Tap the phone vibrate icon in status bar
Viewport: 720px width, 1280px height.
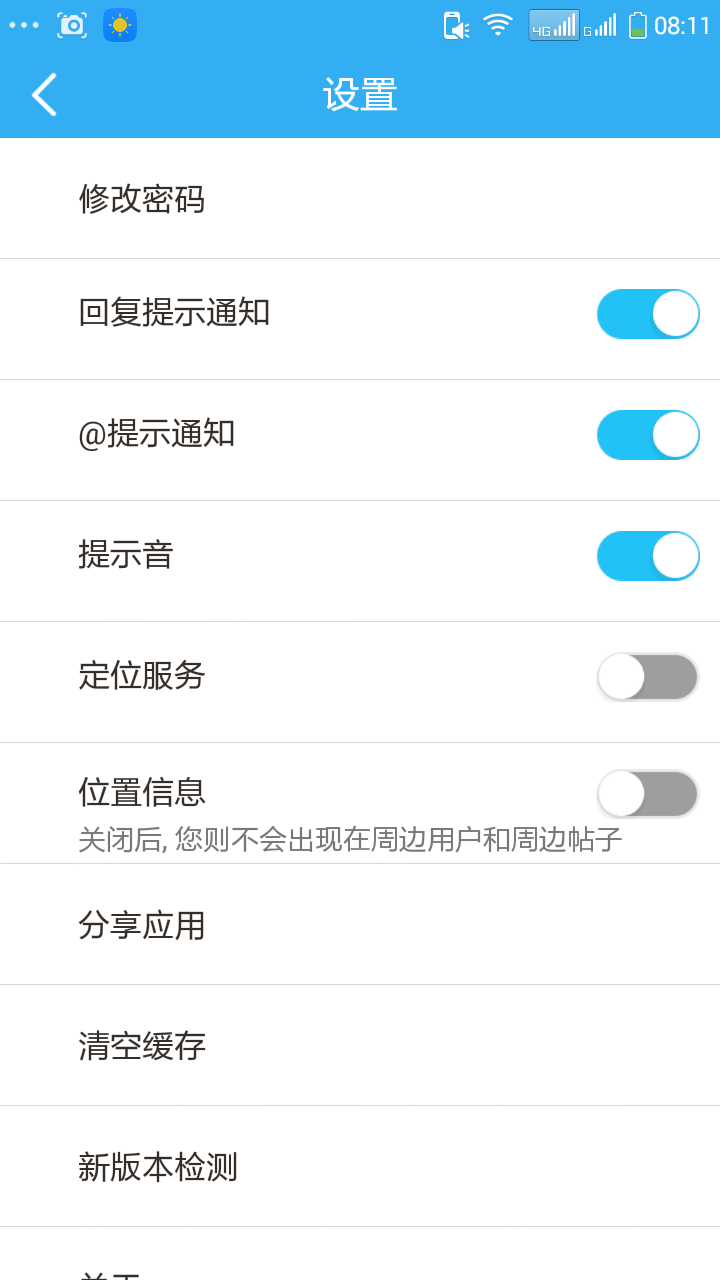pos(455,25)
